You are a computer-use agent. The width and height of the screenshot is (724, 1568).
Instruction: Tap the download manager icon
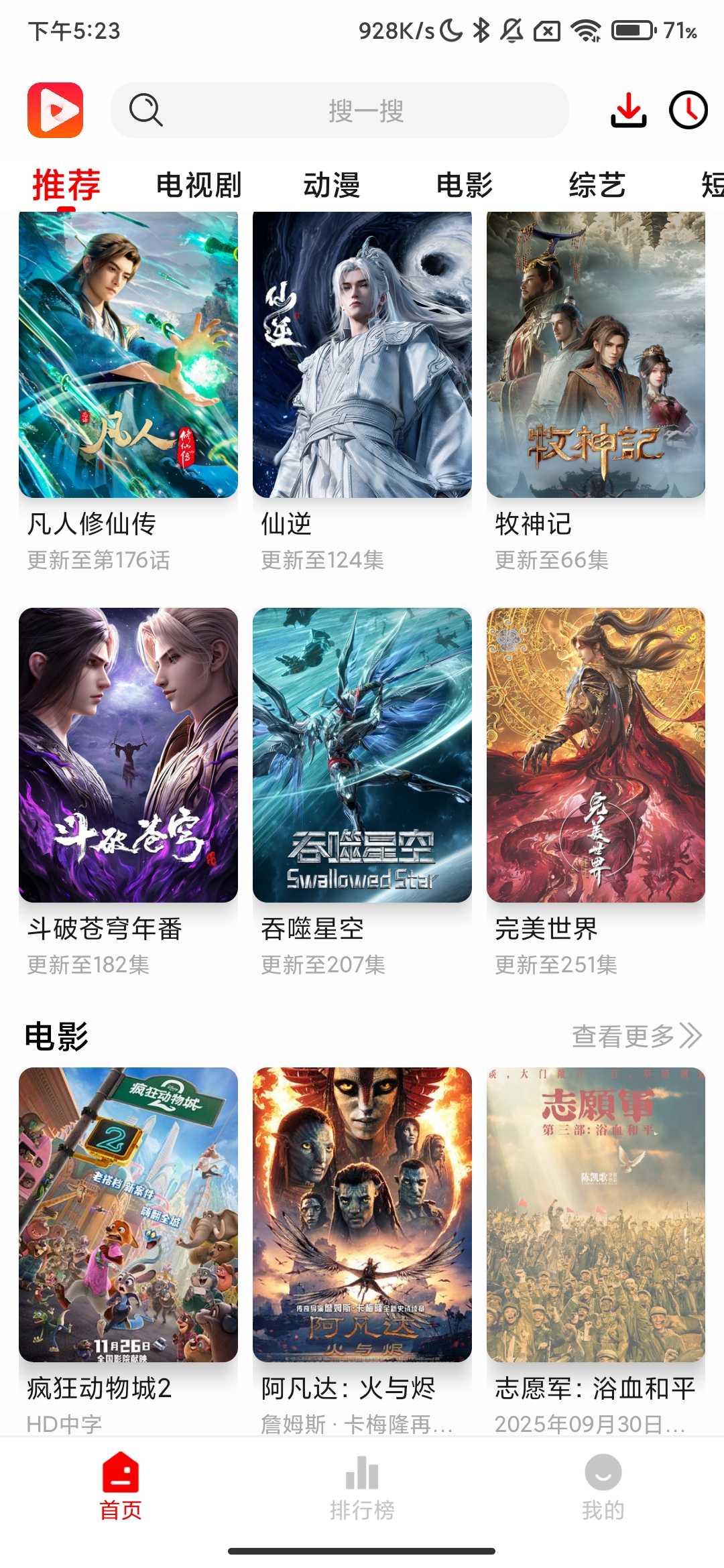(x=627, y=110)
